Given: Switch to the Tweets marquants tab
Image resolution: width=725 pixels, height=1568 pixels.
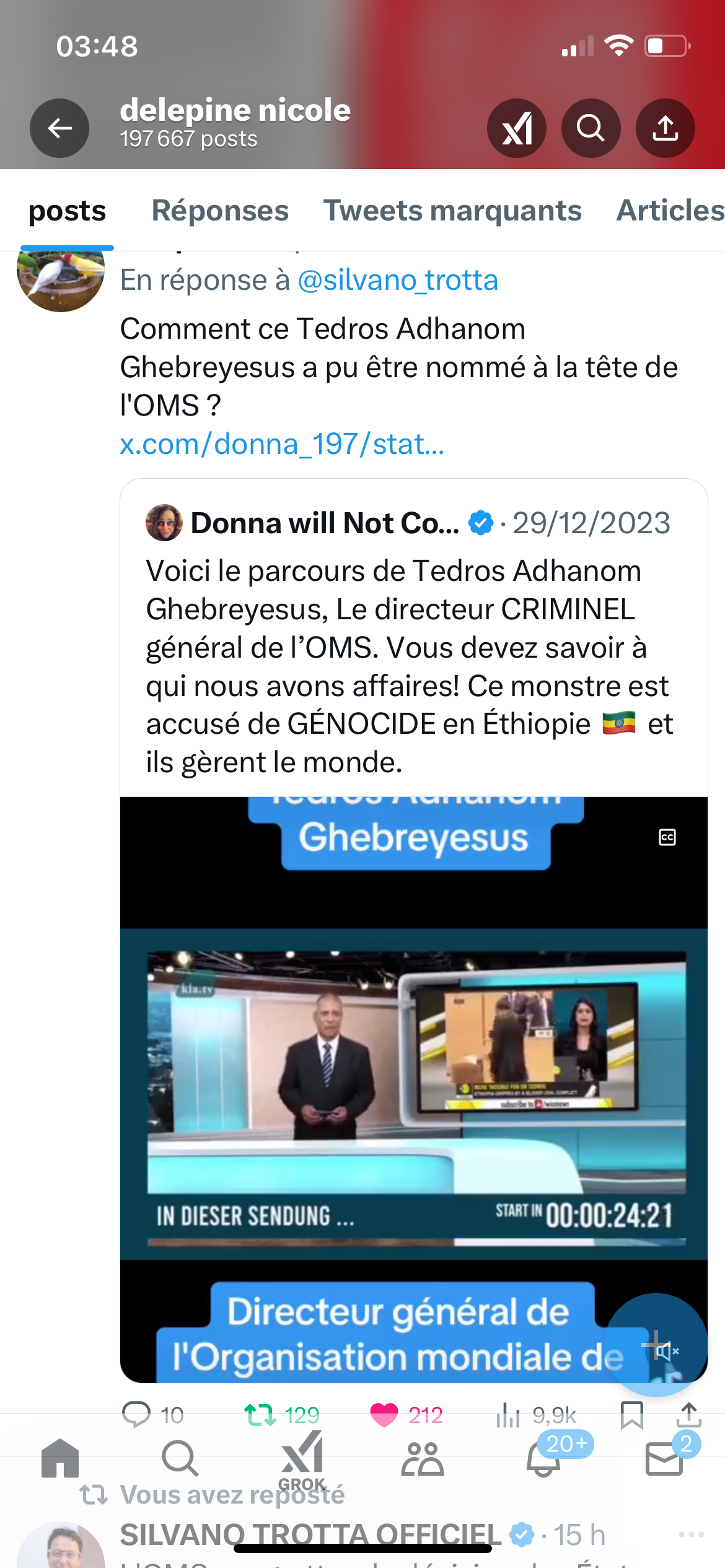Looking at the screenshot, I should pos(452,211).
